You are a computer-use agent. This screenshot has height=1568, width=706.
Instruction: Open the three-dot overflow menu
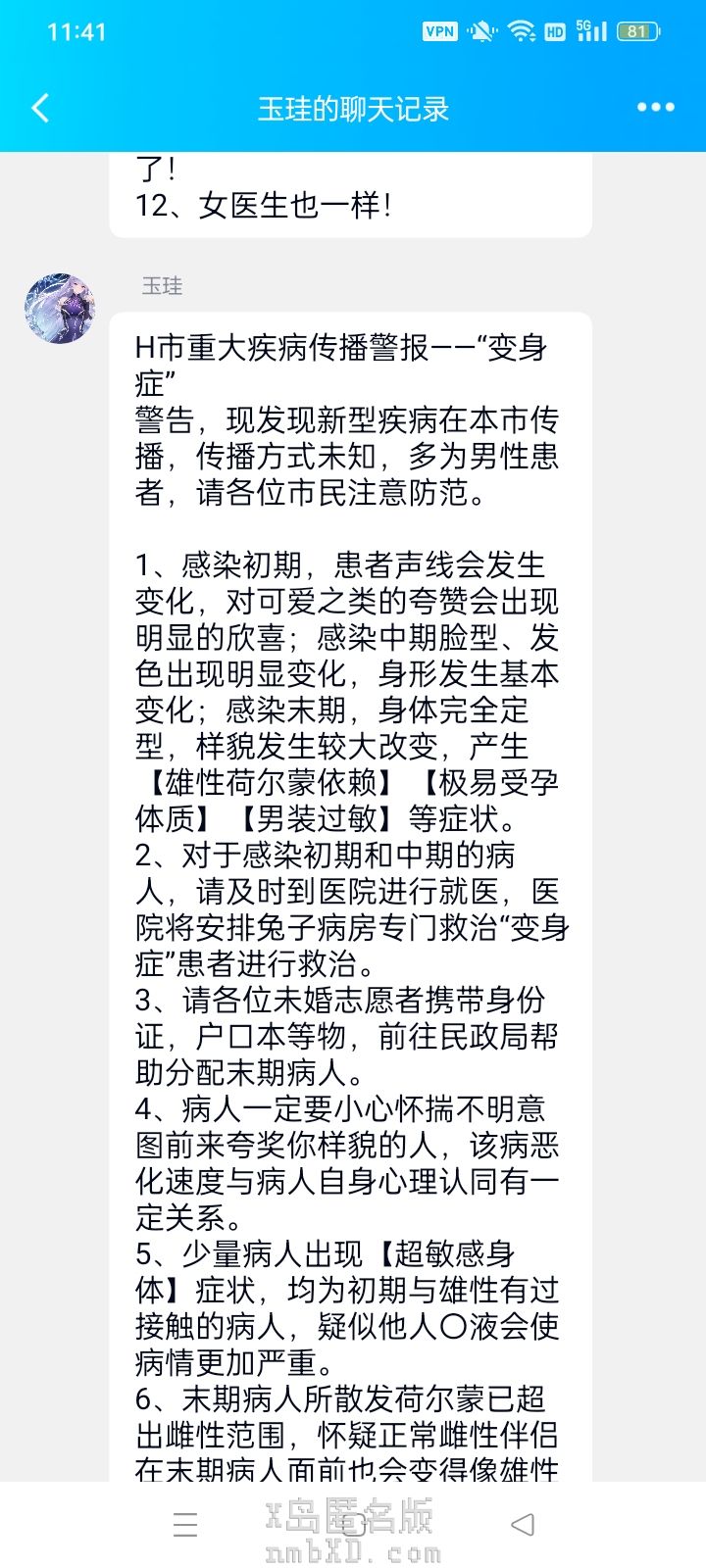pyautogui.click(x=655, y=108)
